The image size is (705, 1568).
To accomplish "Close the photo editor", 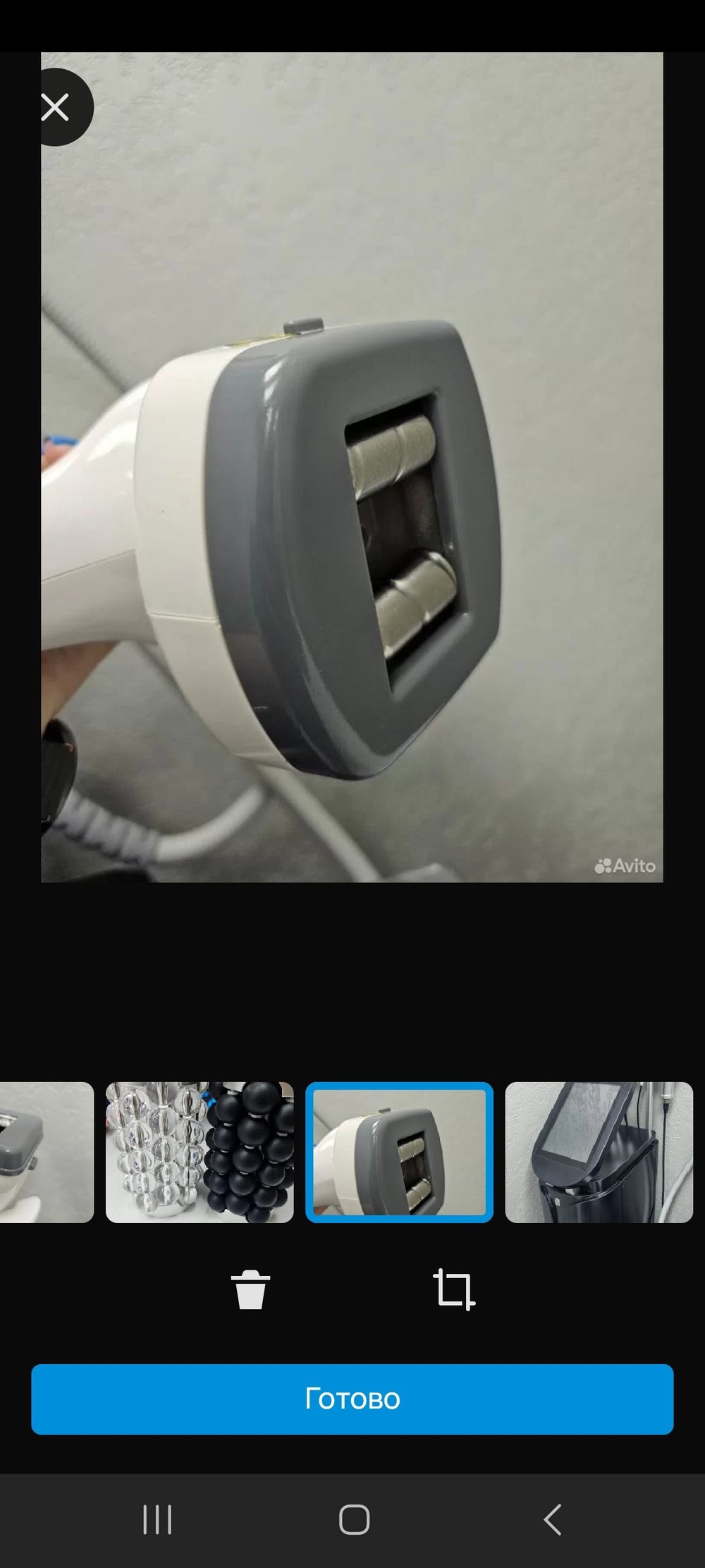I will (x=56, y=108).
